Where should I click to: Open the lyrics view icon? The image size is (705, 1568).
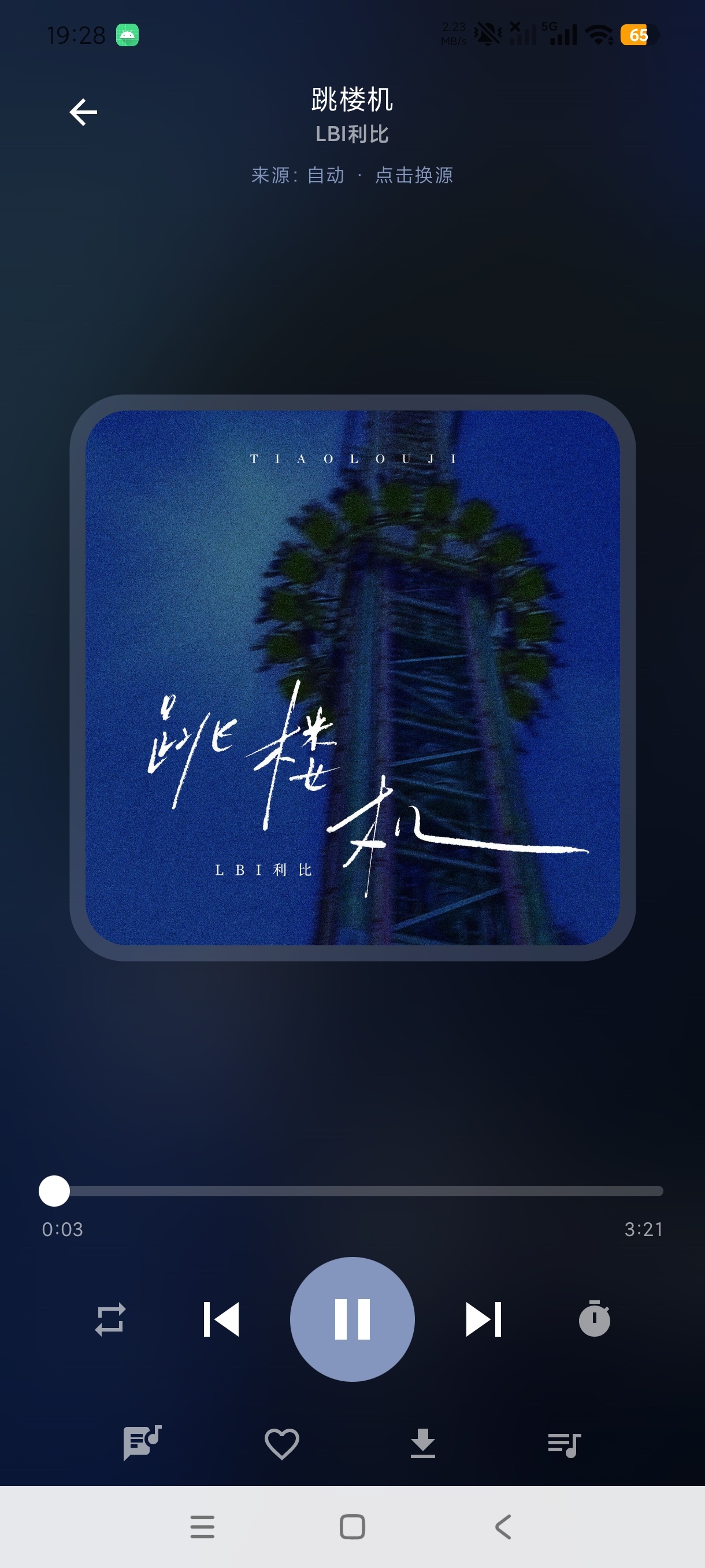(142, 1443)
